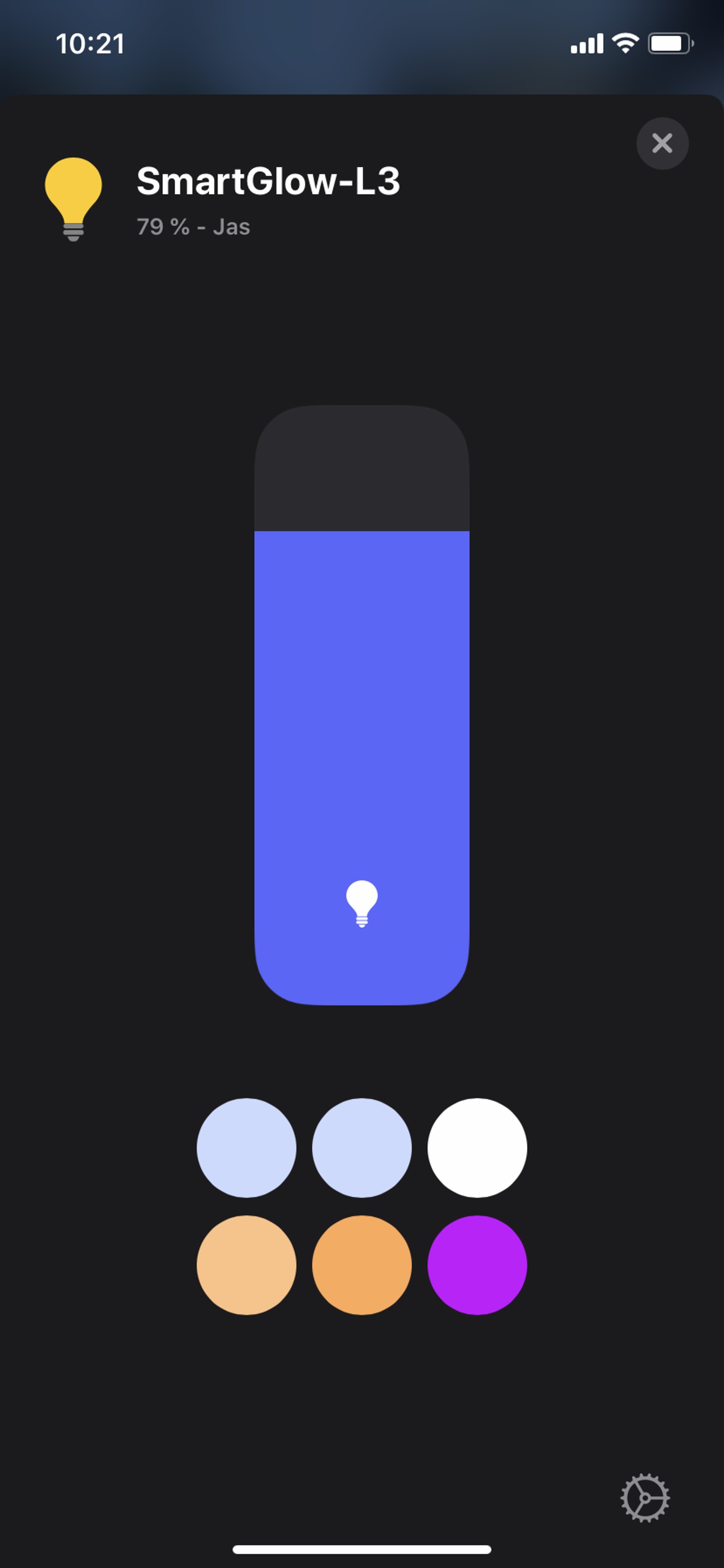This screenshot has height=1568, width=724.
Task: Pick the darker orange color preset
Action: 362,1265
